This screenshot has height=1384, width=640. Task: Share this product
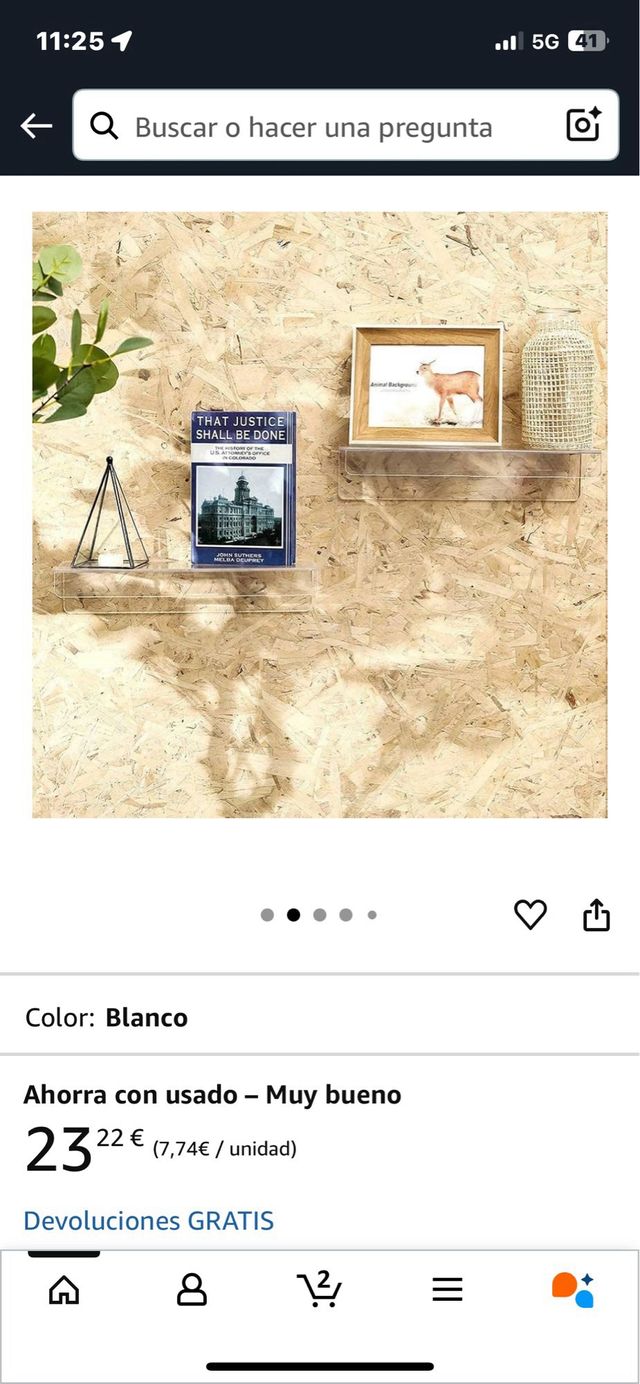pos(596,914)
